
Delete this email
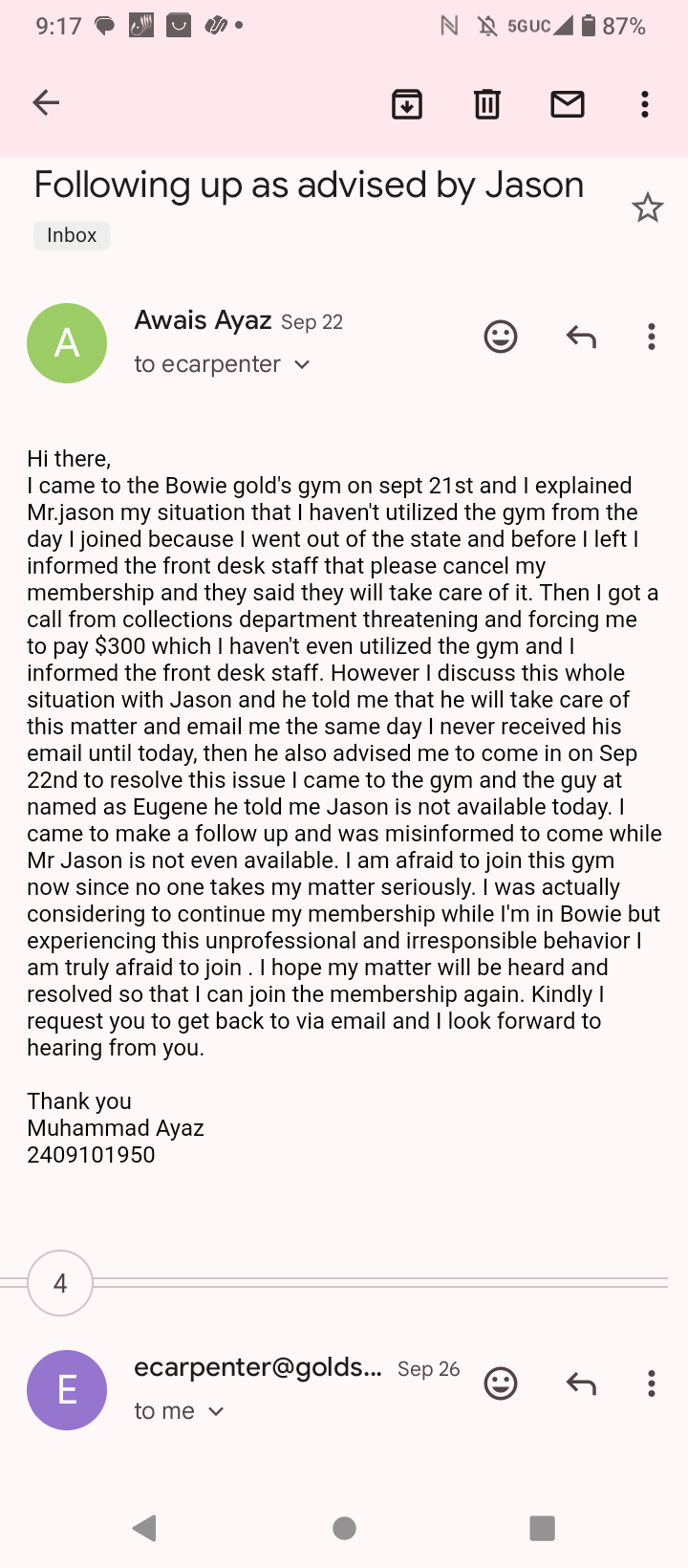pos(487,103)
